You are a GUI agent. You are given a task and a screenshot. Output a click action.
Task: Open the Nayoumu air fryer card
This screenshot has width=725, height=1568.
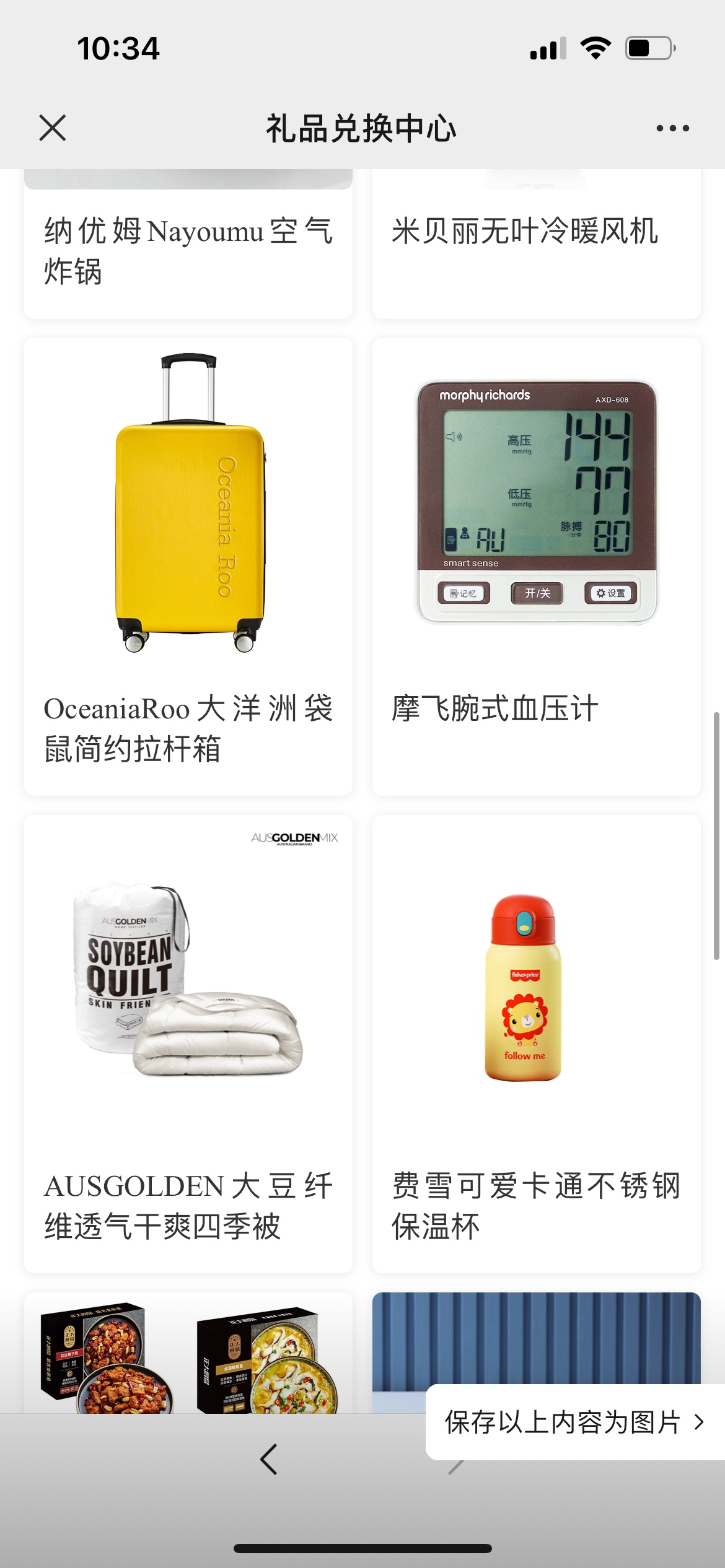coord(188,251)
